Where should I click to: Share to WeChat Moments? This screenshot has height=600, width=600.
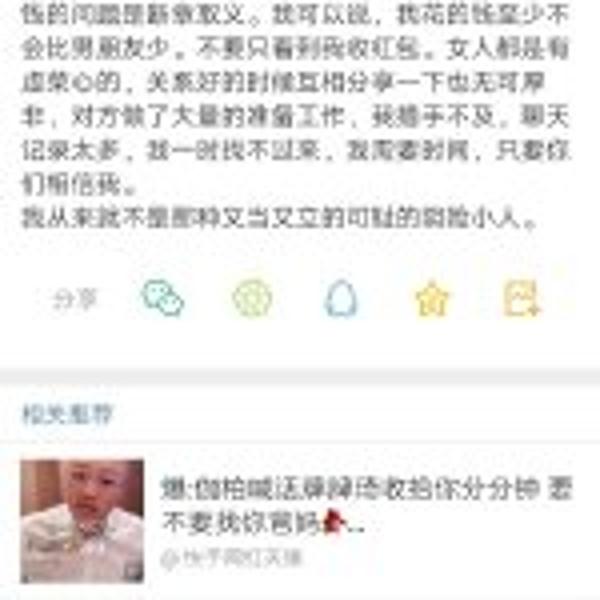(x=252, y=298)
